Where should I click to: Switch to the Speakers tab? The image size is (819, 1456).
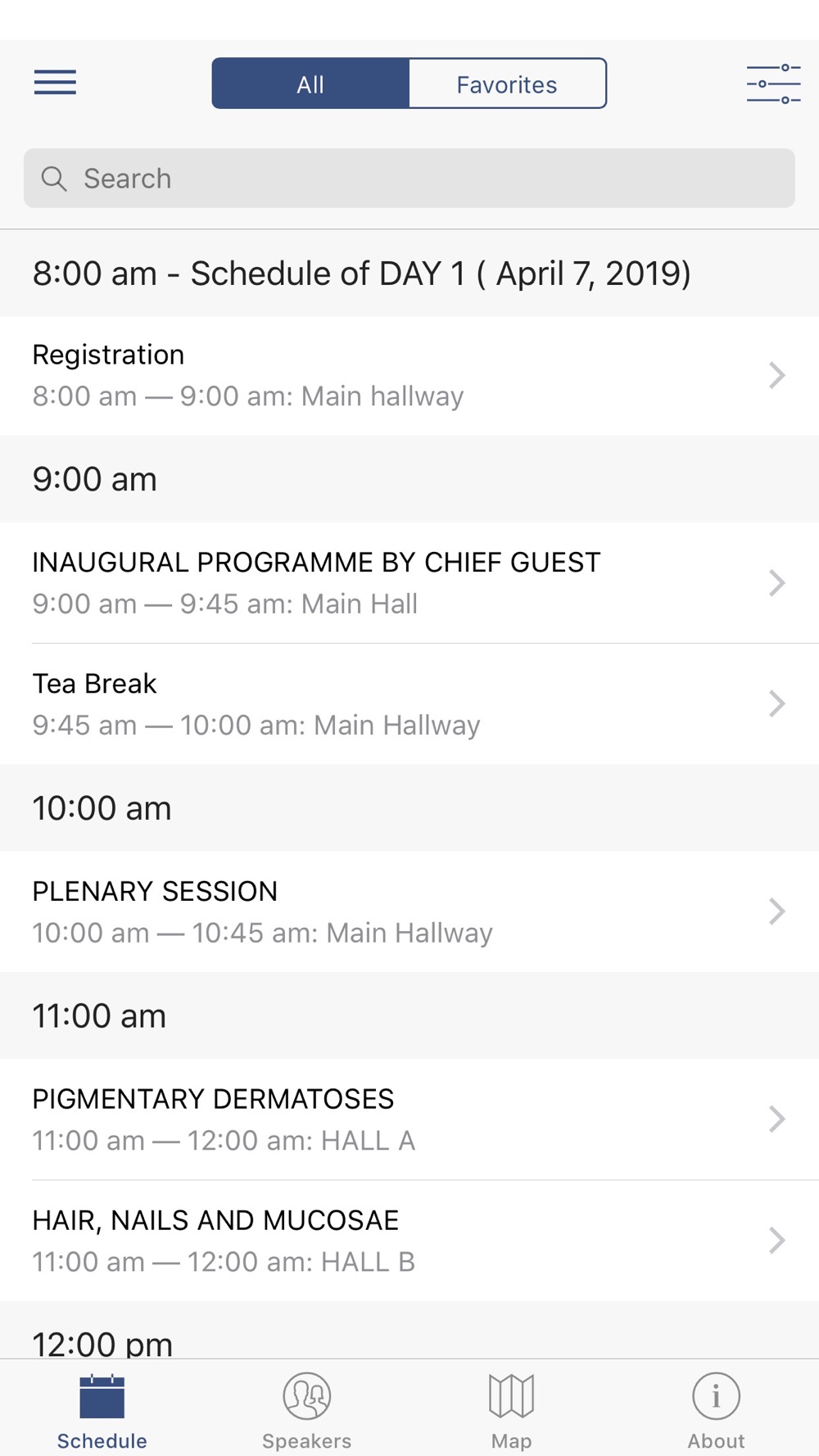307,1412
